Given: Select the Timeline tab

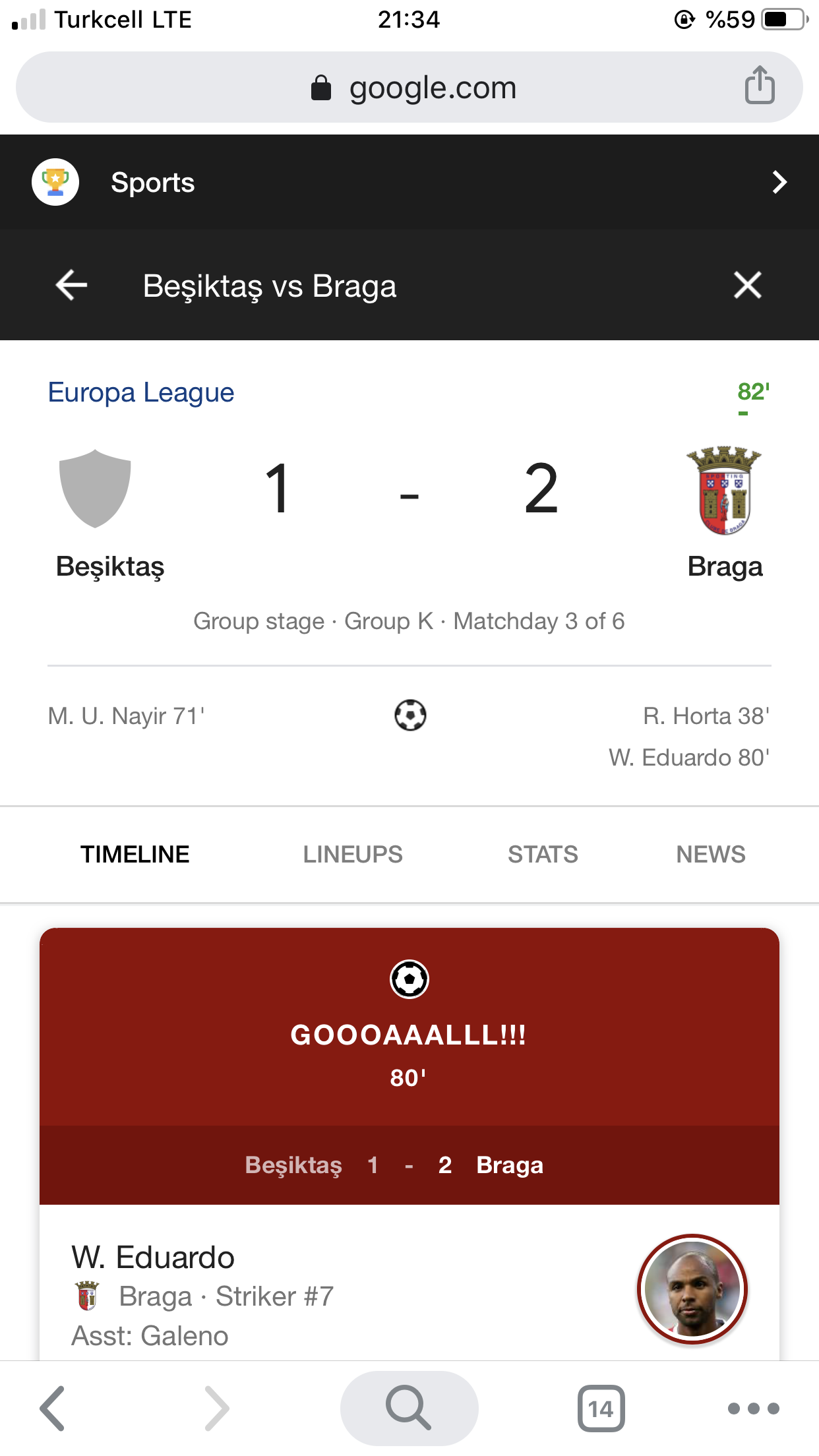Looking at the screenshot, I should [x=135, y=855].
